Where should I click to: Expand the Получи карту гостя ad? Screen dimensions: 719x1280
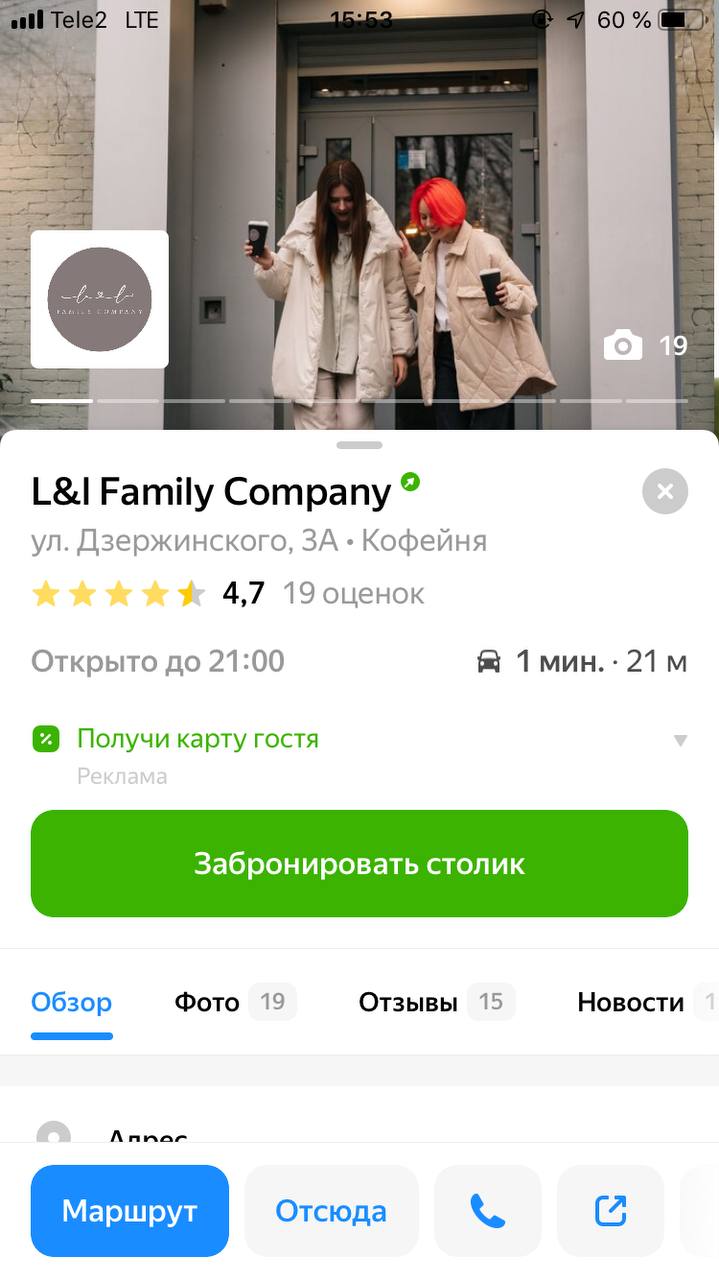[x=680, y=741]
